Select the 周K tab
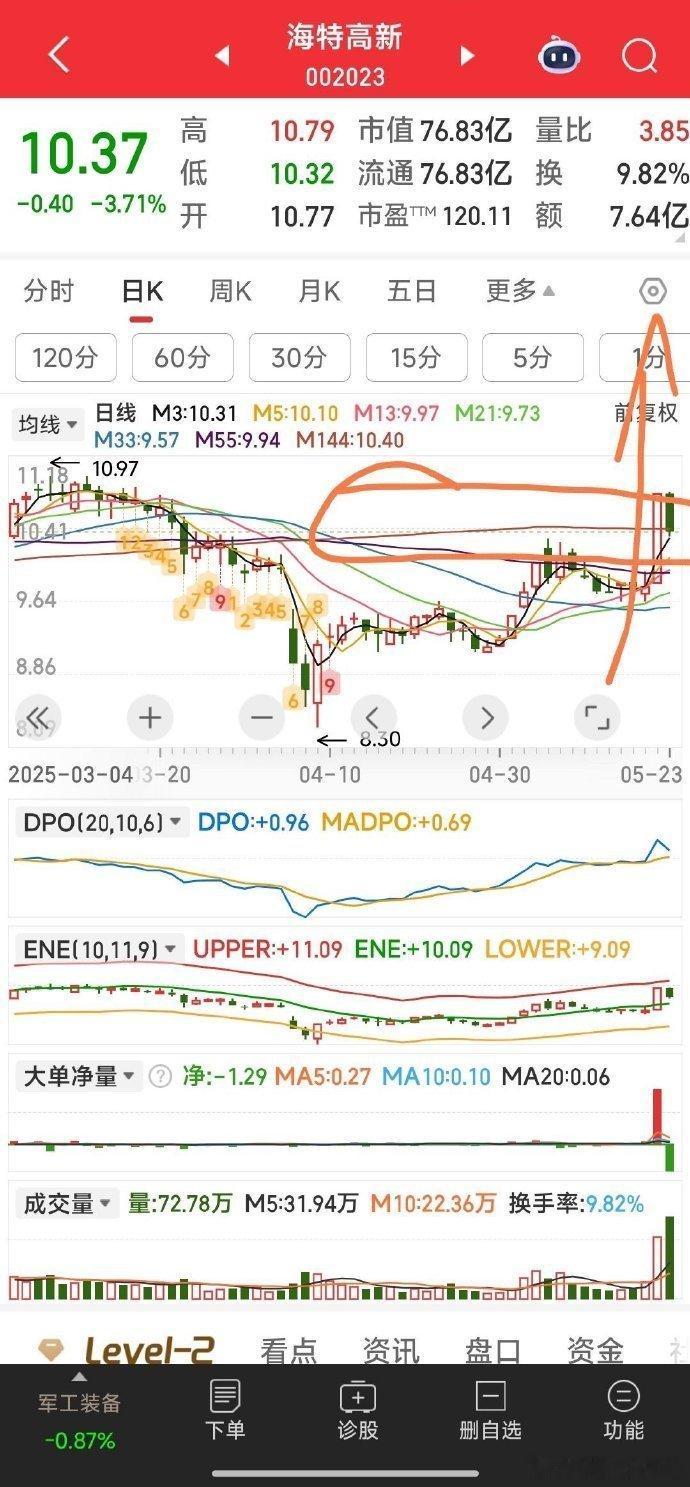Viewport: 690px width, 1487px height. [x=230, y=291]
